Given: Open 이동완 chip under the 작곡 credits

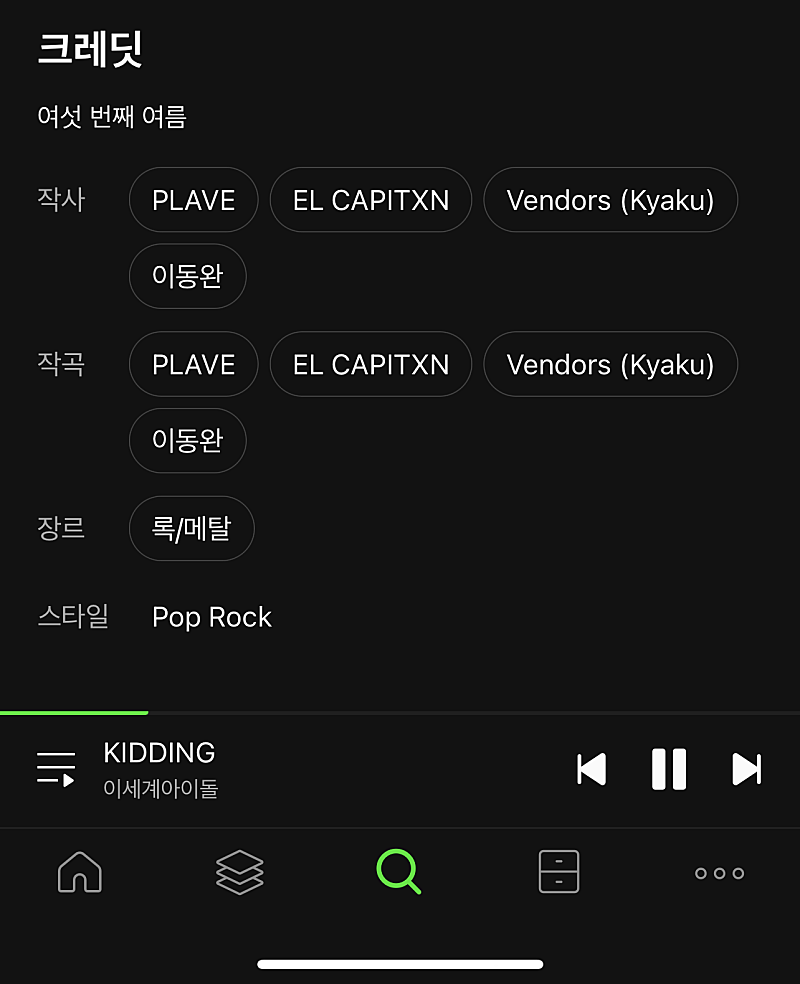Looking at the screenshot, I should [187, 440].
